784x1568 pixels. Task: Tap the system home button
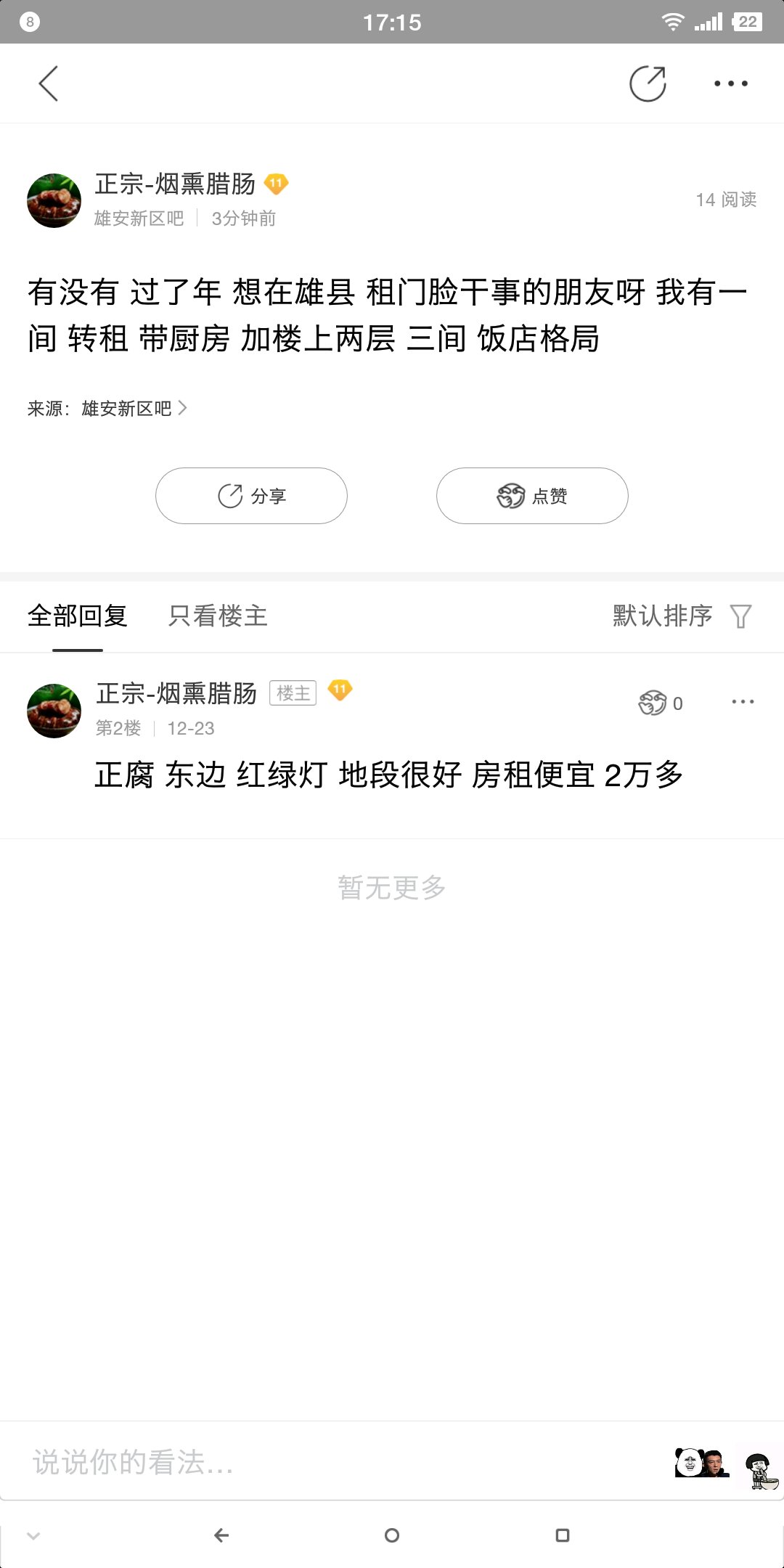pos(392,1535)
